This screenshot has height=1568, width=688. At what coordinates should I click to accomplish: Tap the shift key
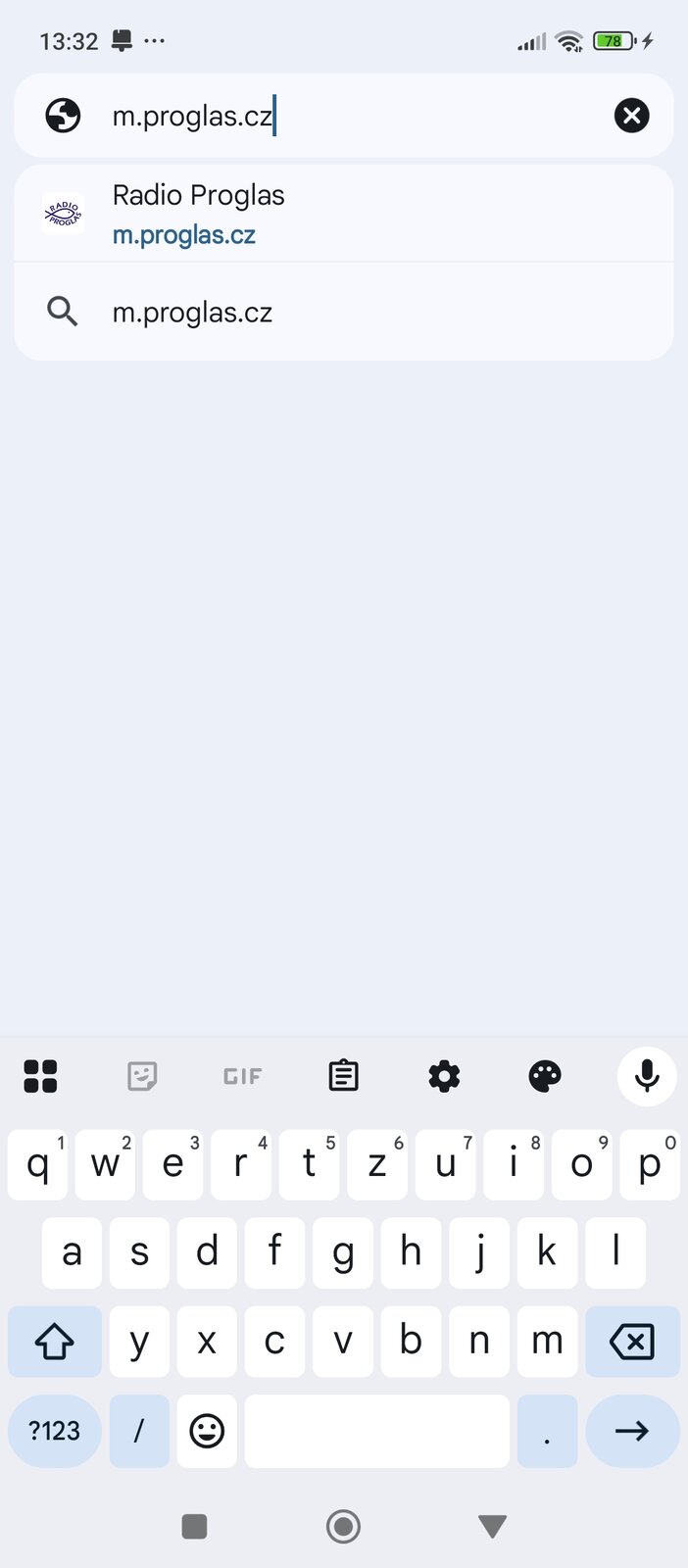[x=54, y=1342]
